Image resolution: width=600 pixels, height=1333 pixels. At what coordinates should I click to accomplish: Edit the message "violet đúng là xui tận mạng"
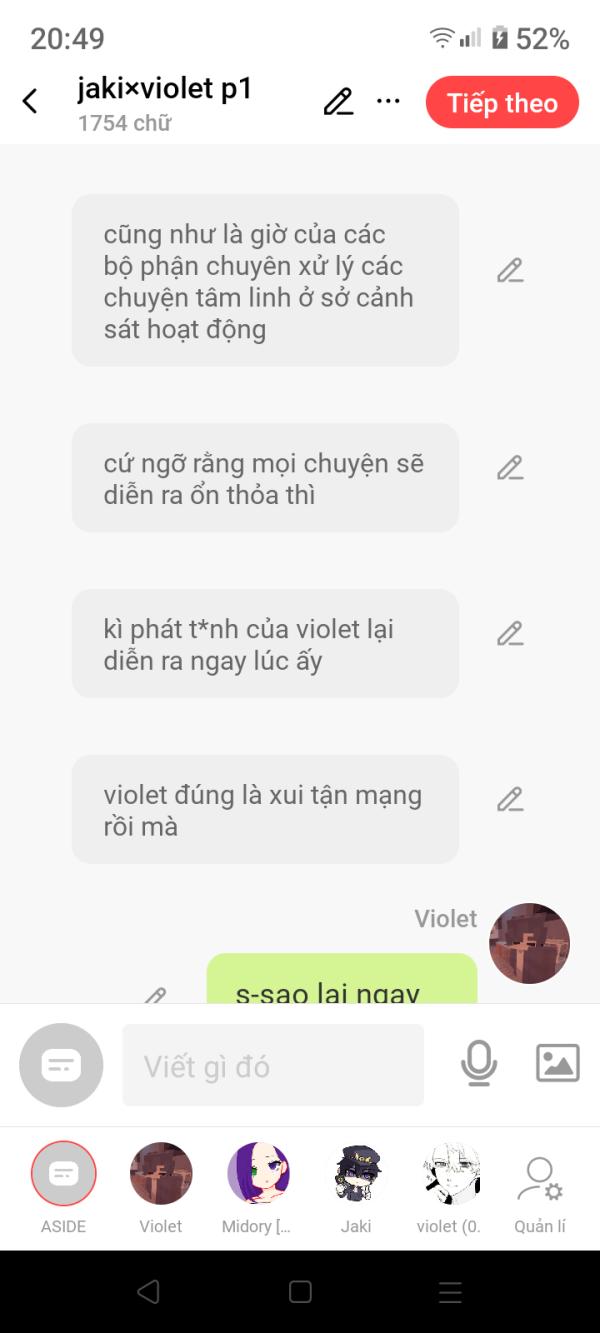(510, 799)
